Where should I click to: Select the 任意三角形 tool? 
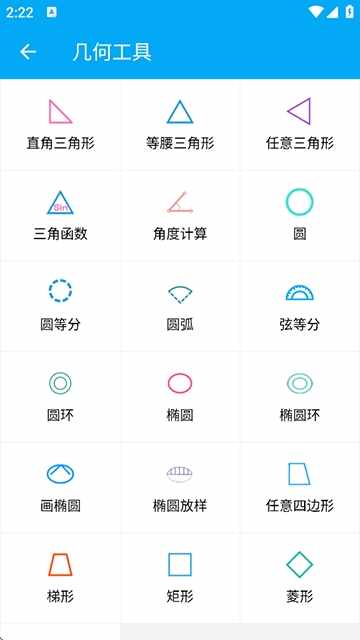pyautogui.click(x=300, y=125)
